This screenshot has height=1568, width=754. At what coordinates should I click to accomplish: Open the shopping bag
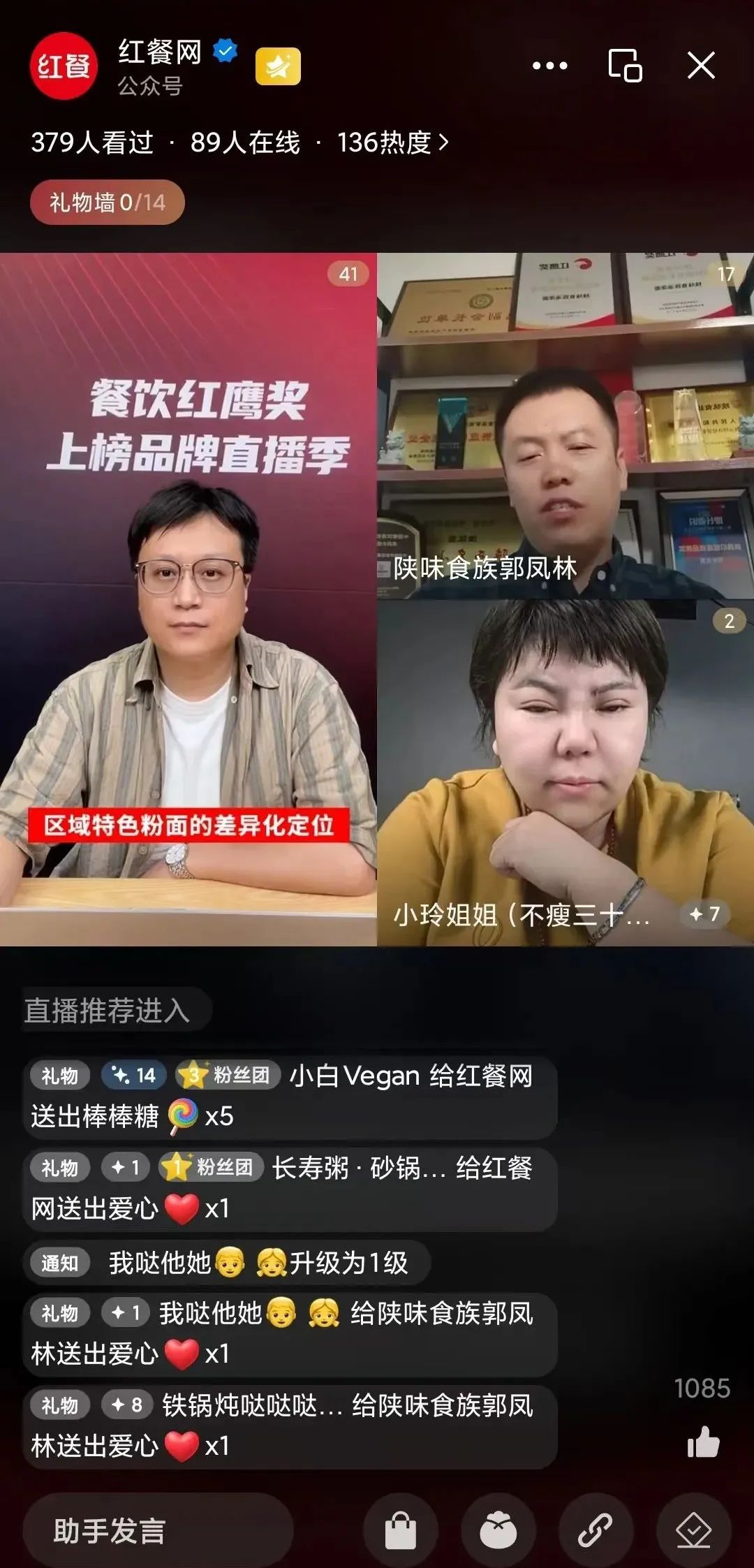401,1531
